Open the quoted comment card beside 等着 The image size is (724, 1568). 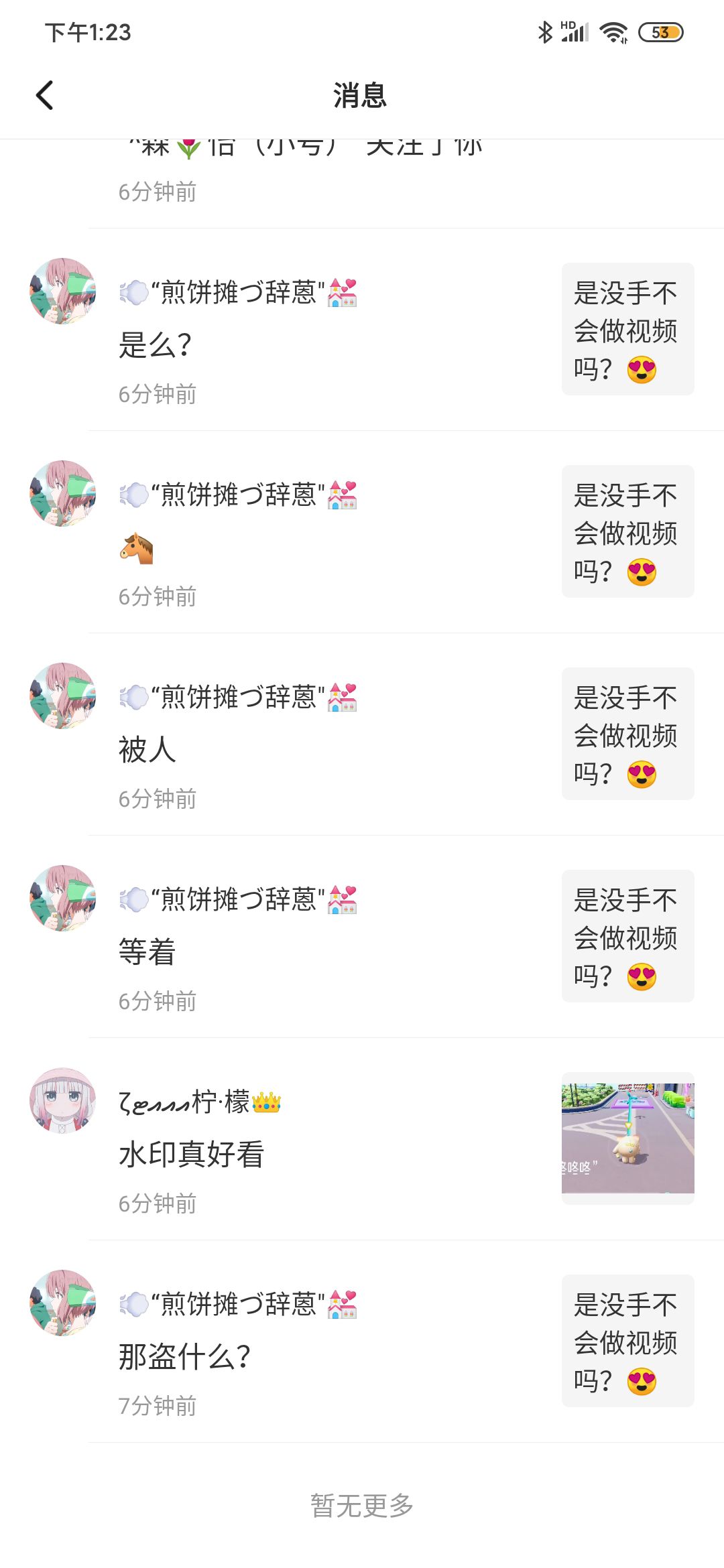[627, 936]
